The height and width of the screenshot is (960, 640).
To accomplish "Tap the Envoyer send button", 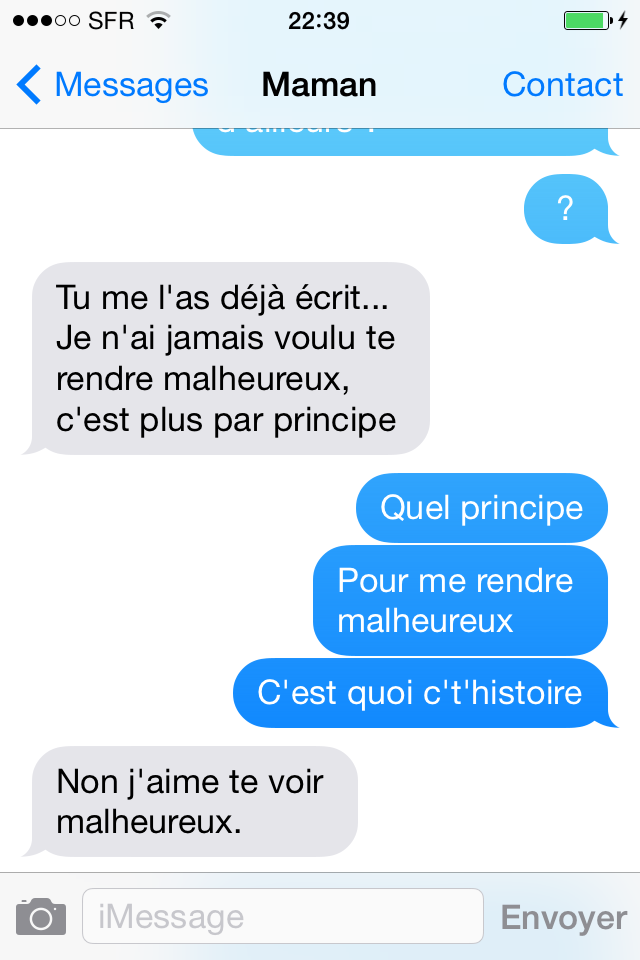I will 563,917.
